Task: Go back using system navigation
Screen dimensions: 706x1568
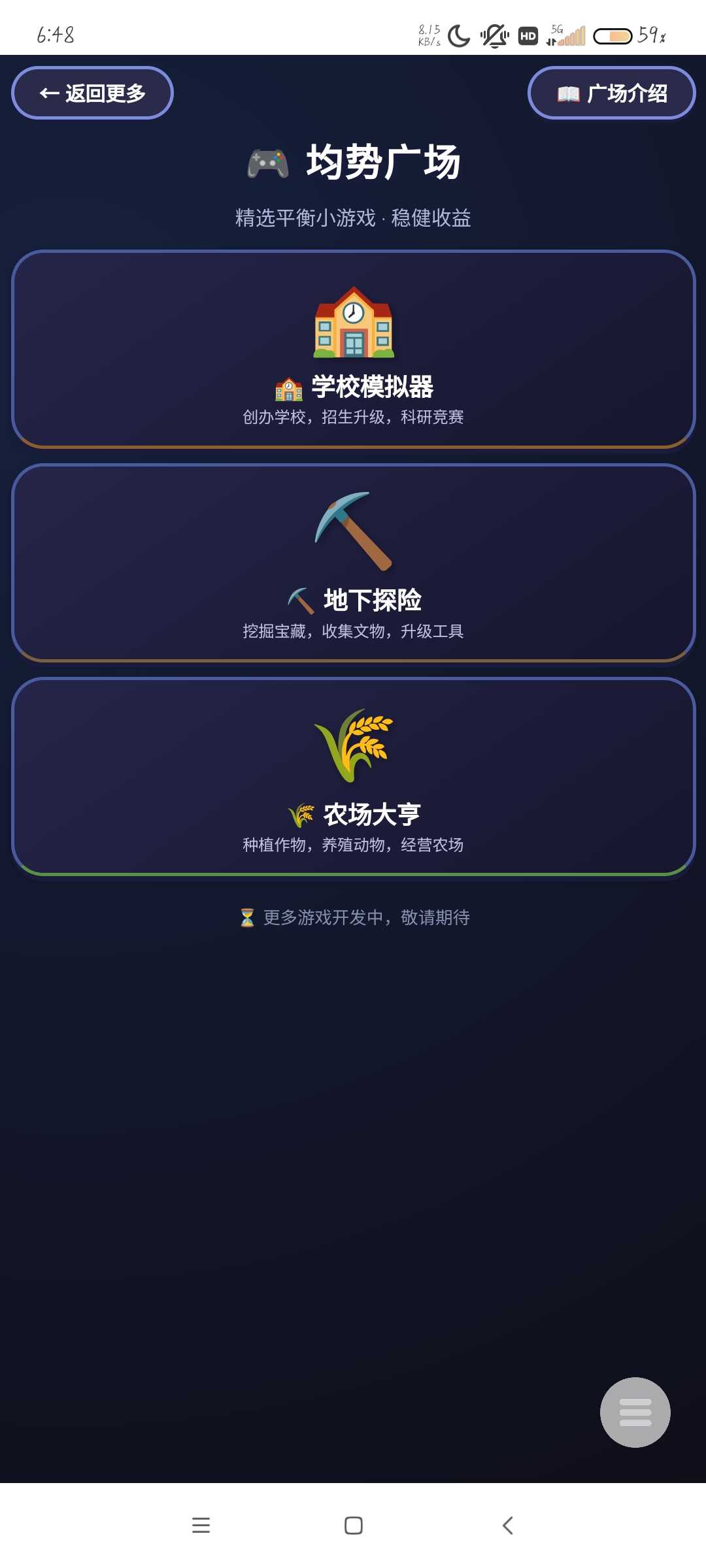Action: tap(507, 1525)
